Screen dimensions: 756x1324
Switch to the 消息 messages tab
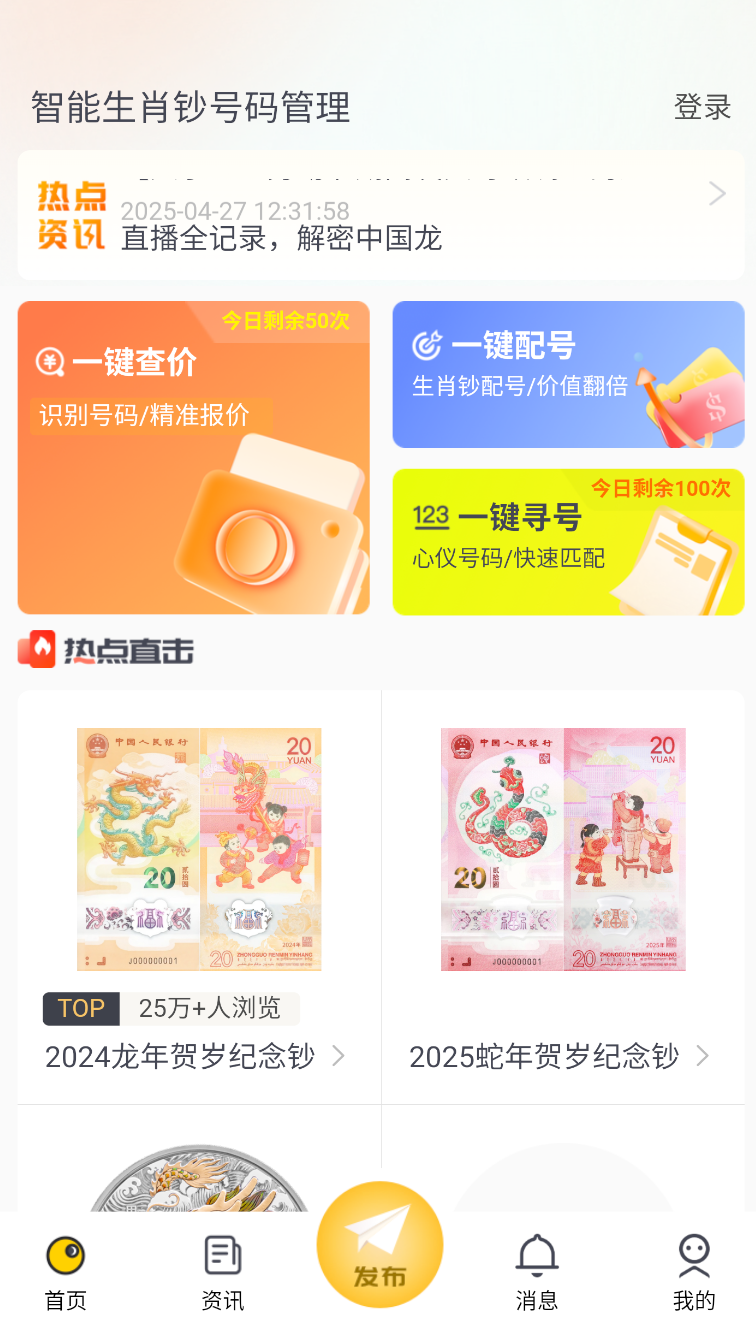(537, 1272)
